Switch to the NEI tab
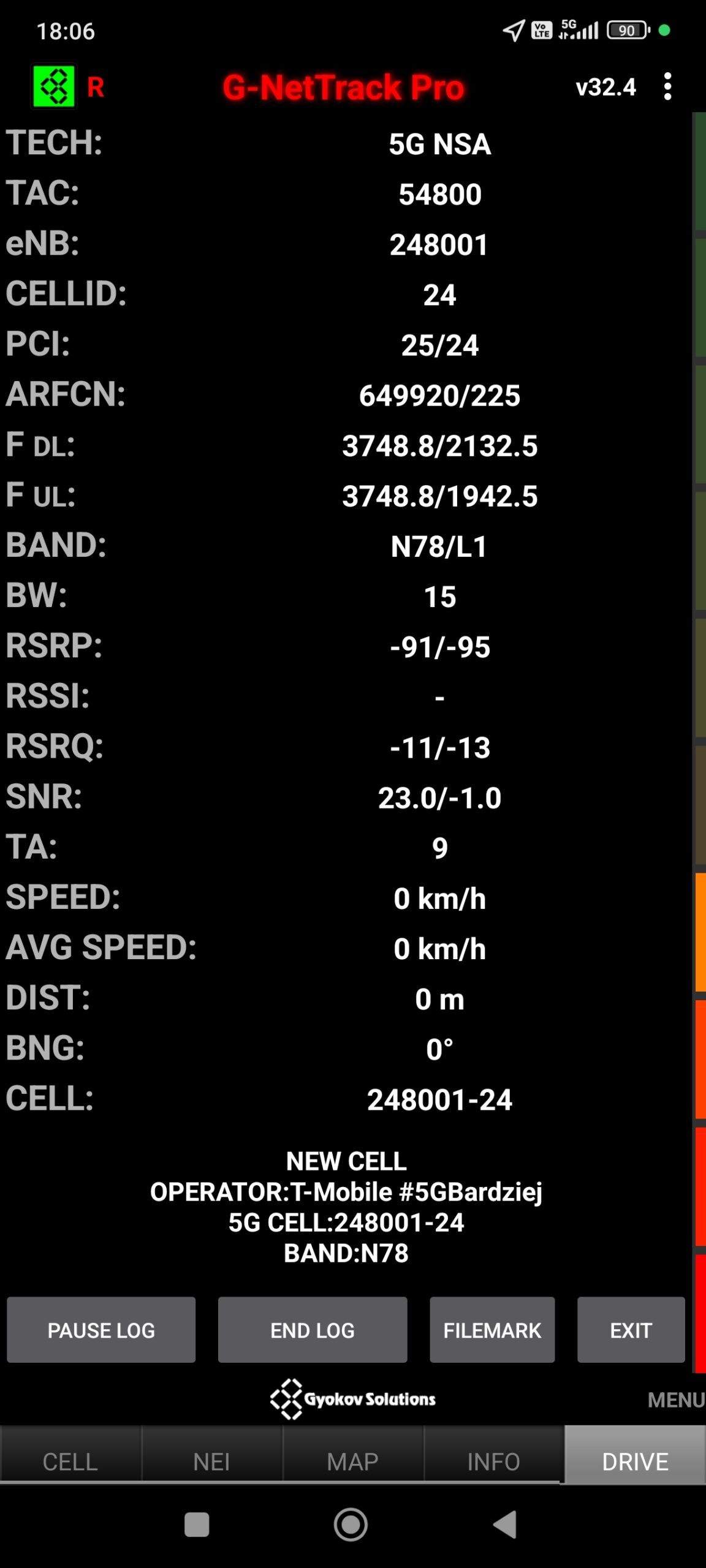The width and height of the screenshot is (706, 1568). pos(211,1461)
